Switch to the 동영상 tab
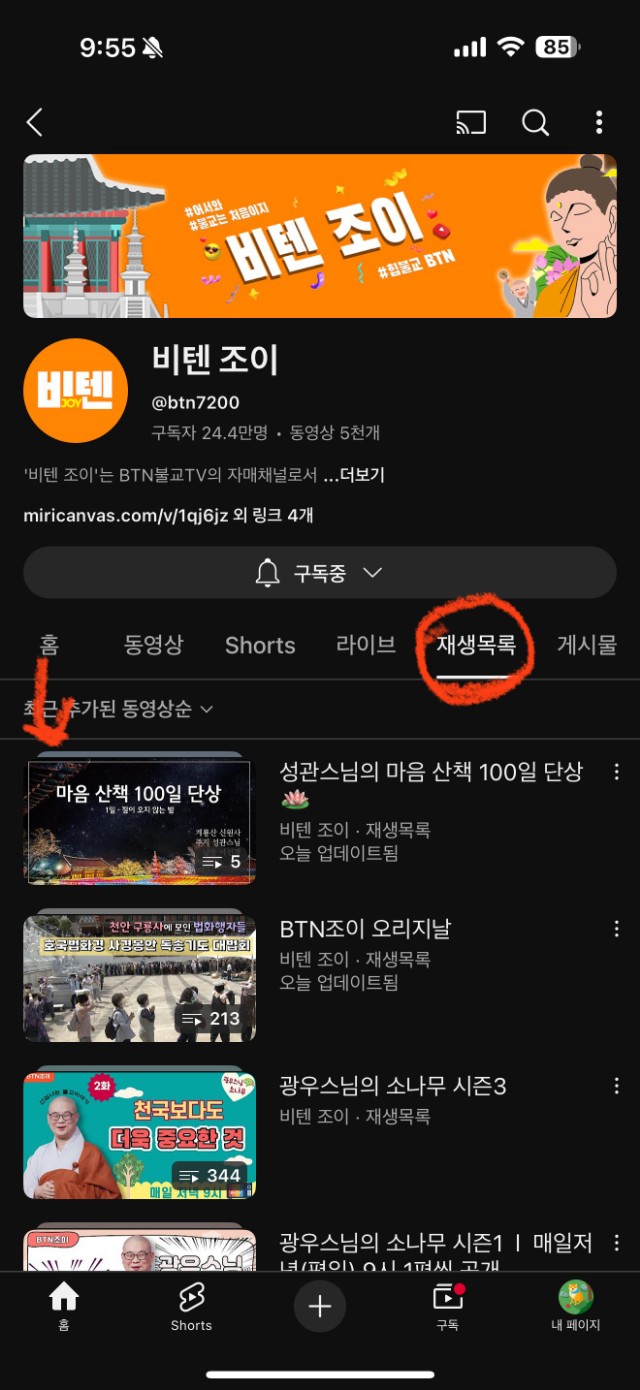 (x=153, y=645)
